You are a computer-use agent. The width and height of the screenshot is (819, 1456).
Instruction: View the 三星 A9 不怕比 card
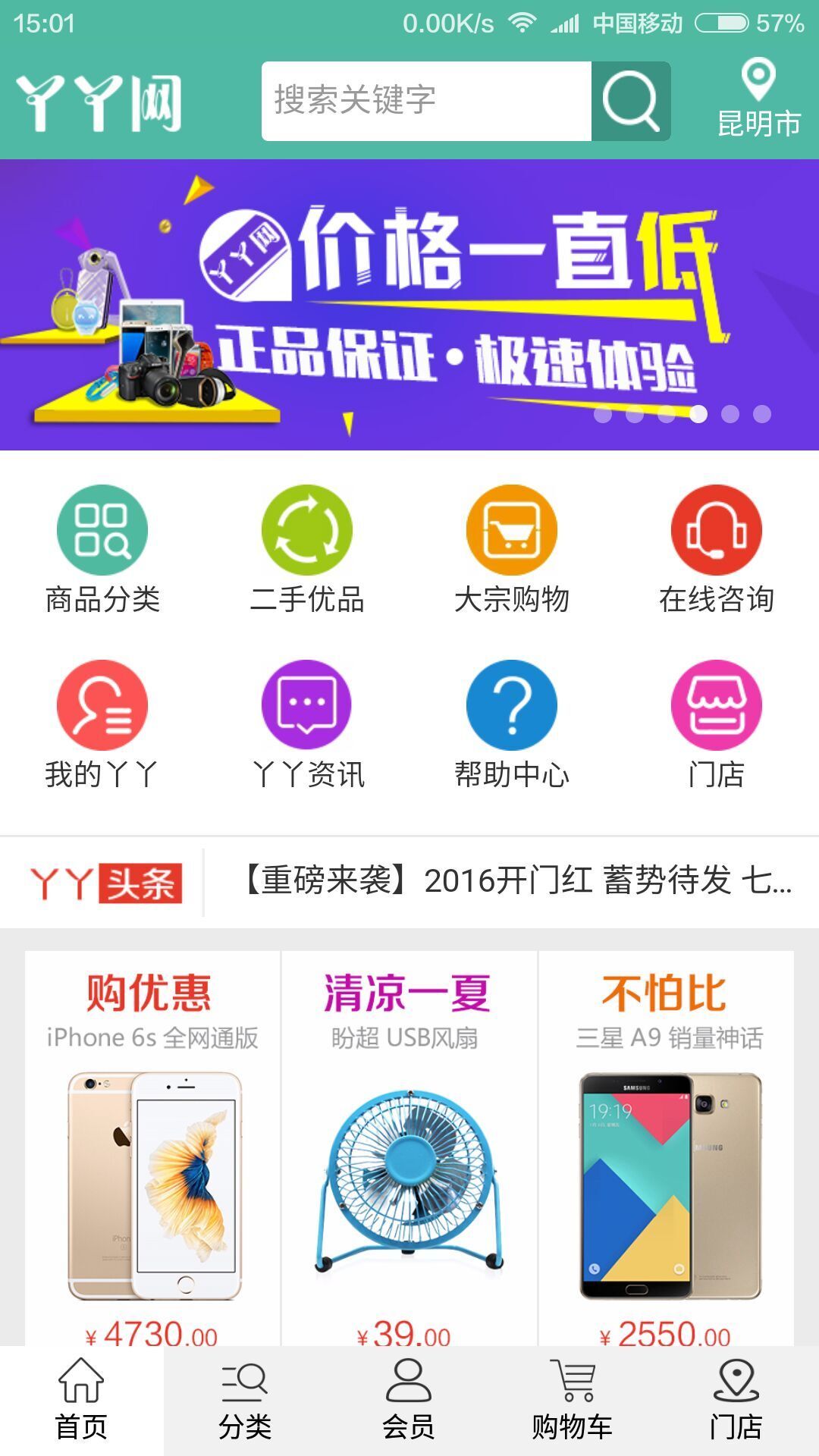click(667, 1153)
